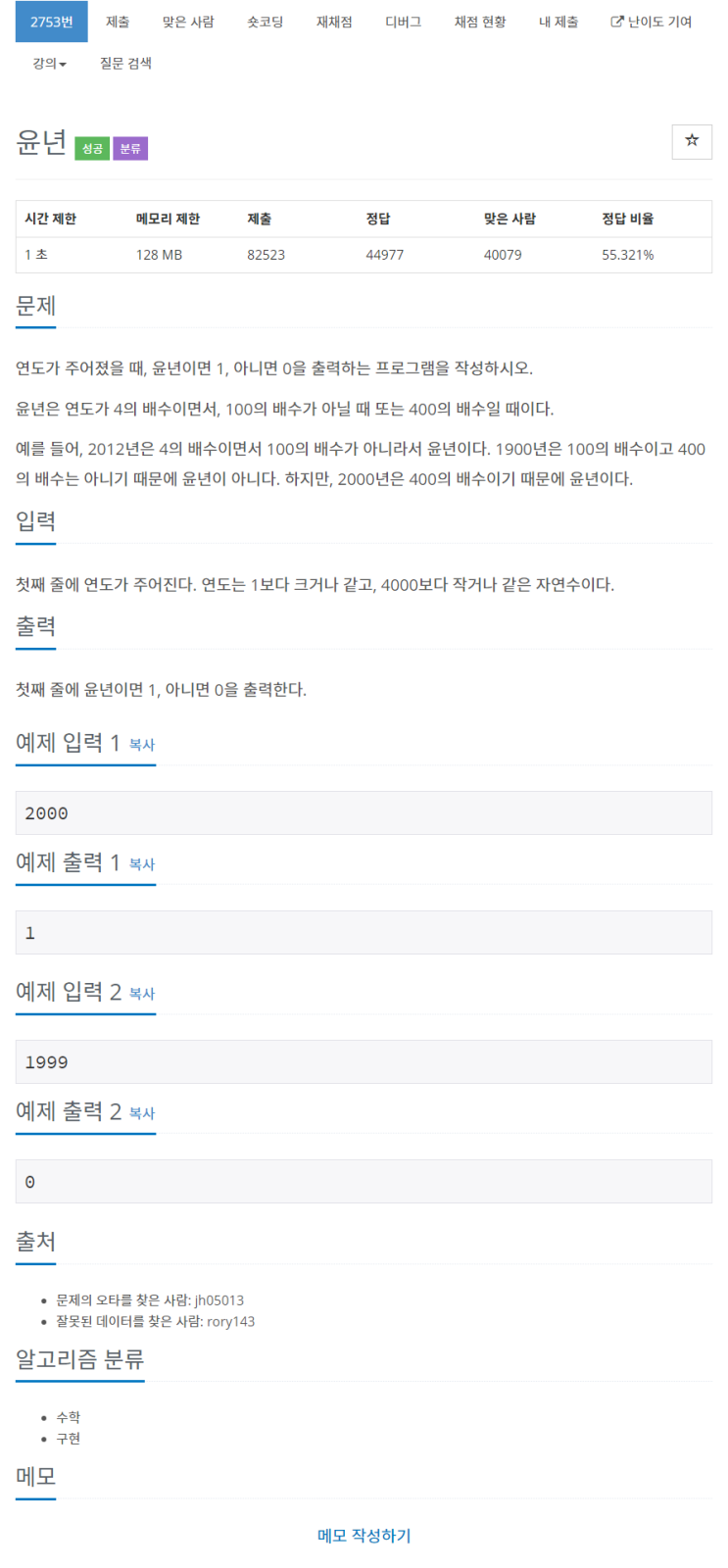The width and height of the screenshot is (728, 1568).
Task: Open the 내 제출 tab
Action: (558, 22)
